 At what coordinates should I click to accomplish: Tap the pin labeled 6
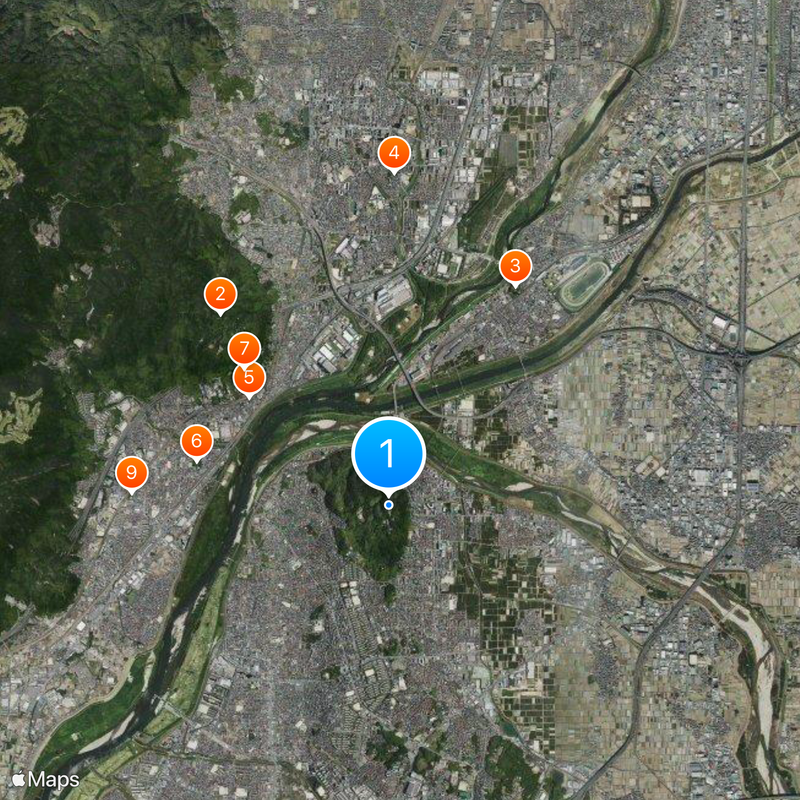tap(196, 440)
